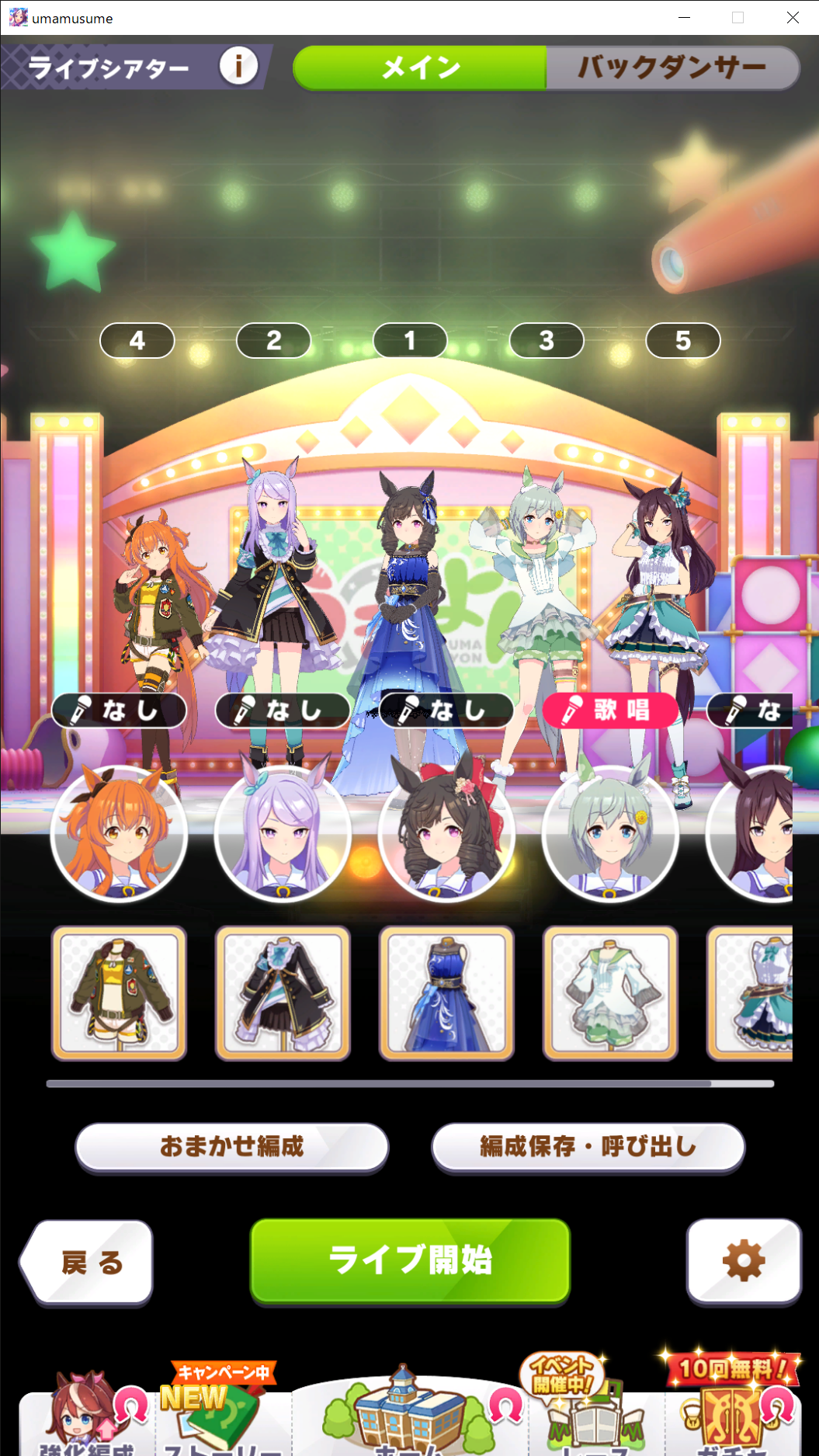Select the メイン tab

pos(420,68)
